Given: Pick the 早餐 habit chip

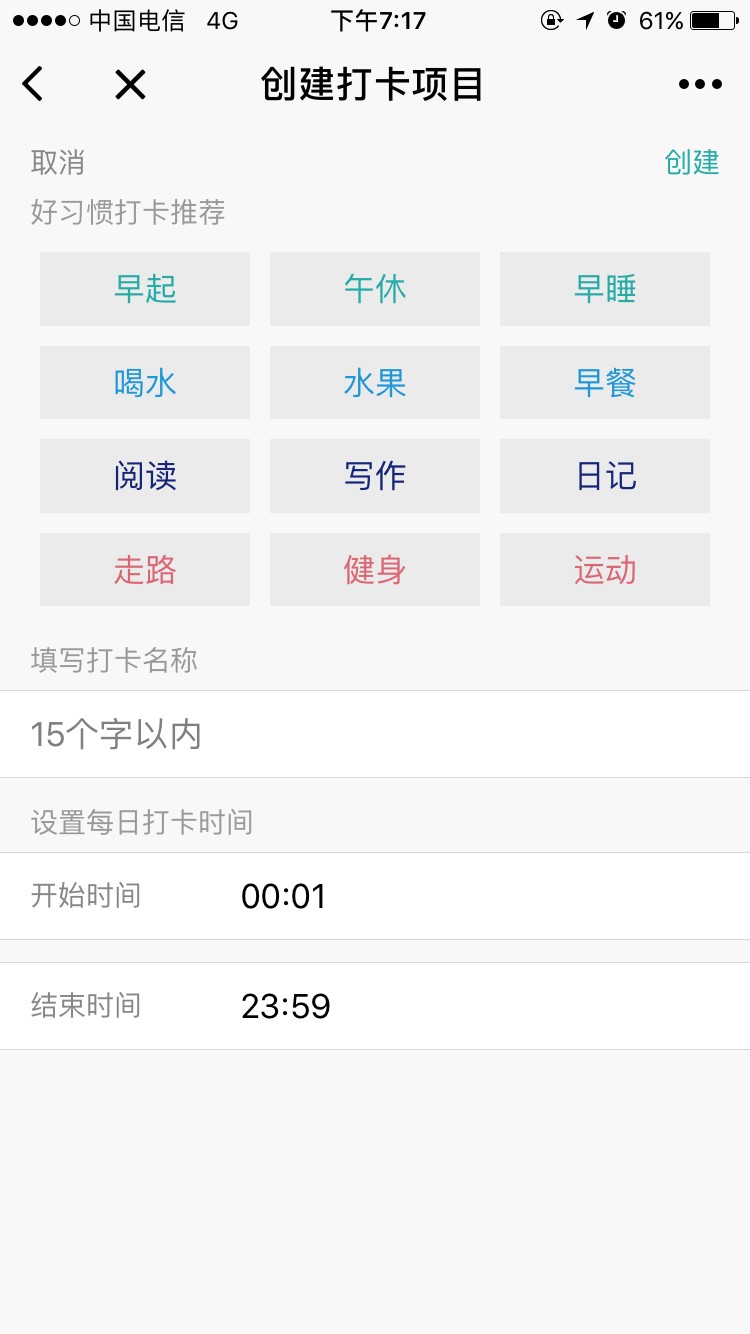Looking at the screenshot, I should [605, 383].
